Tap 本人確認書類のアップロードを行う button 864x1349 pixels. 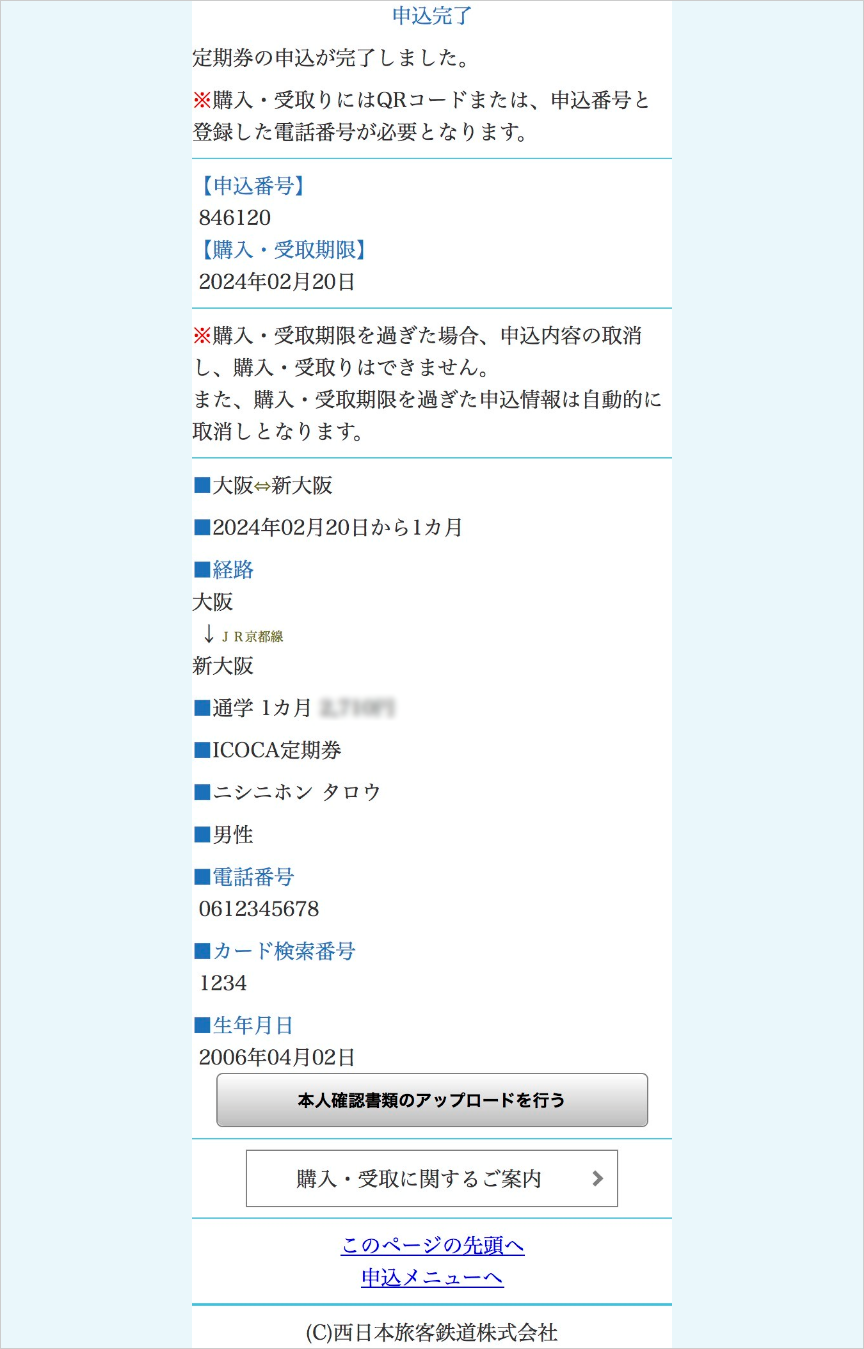click(432, 1100)
